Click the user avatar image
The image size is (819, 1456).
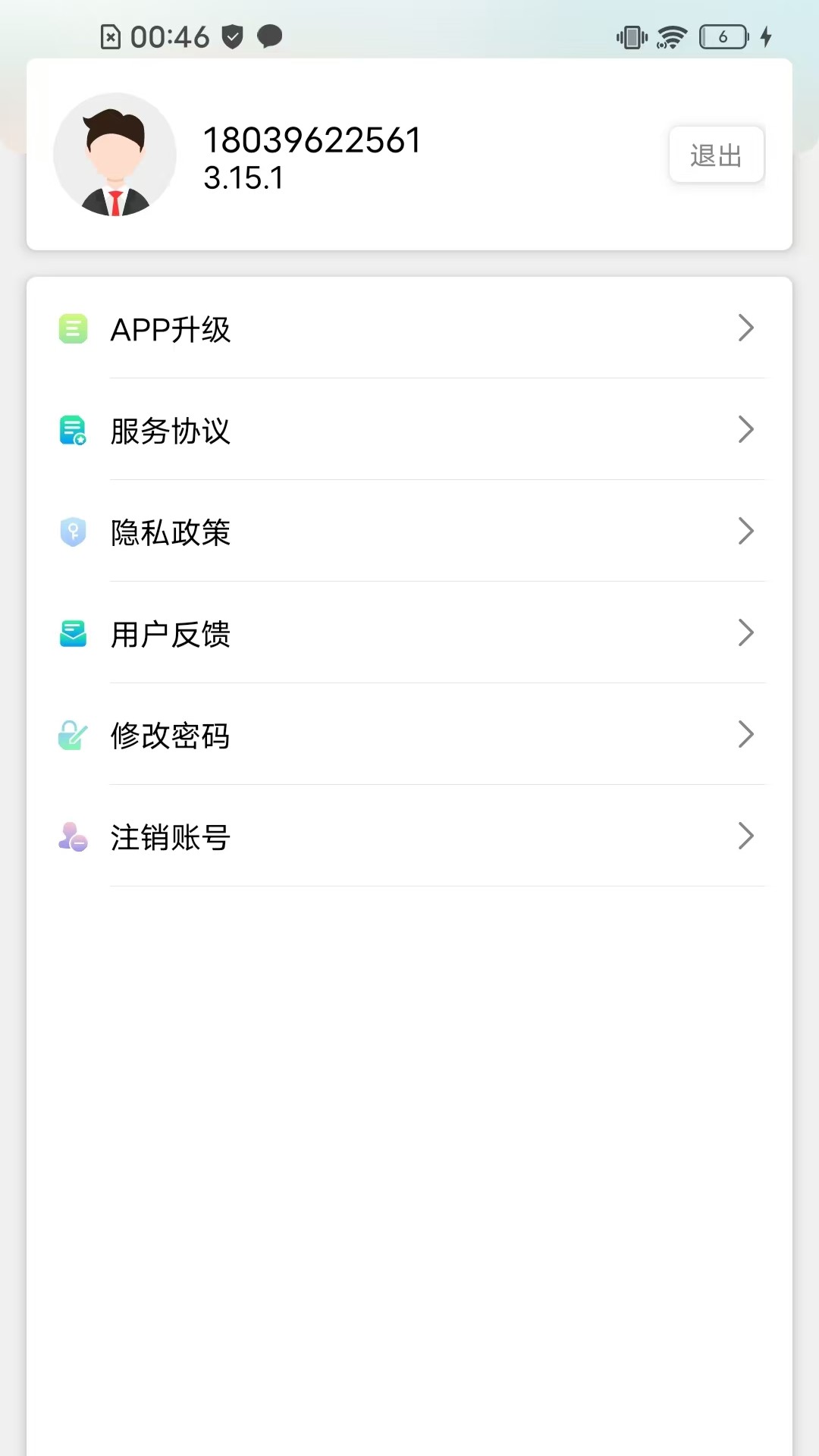coord(115,154)
